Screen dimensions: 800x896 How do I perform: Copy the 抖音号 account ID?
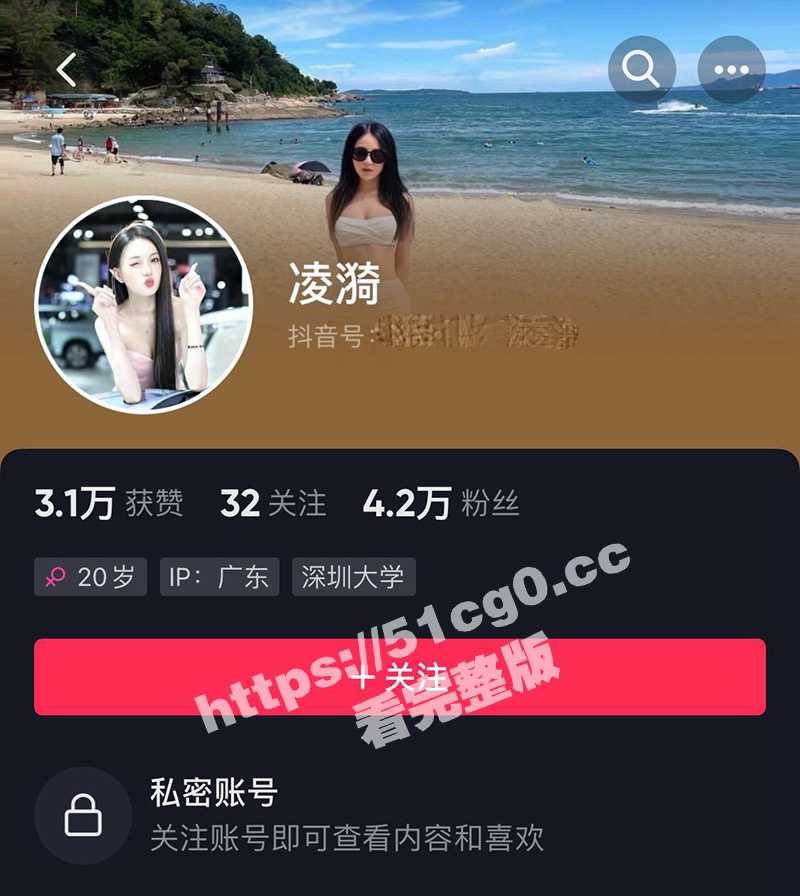click(420, 334)
